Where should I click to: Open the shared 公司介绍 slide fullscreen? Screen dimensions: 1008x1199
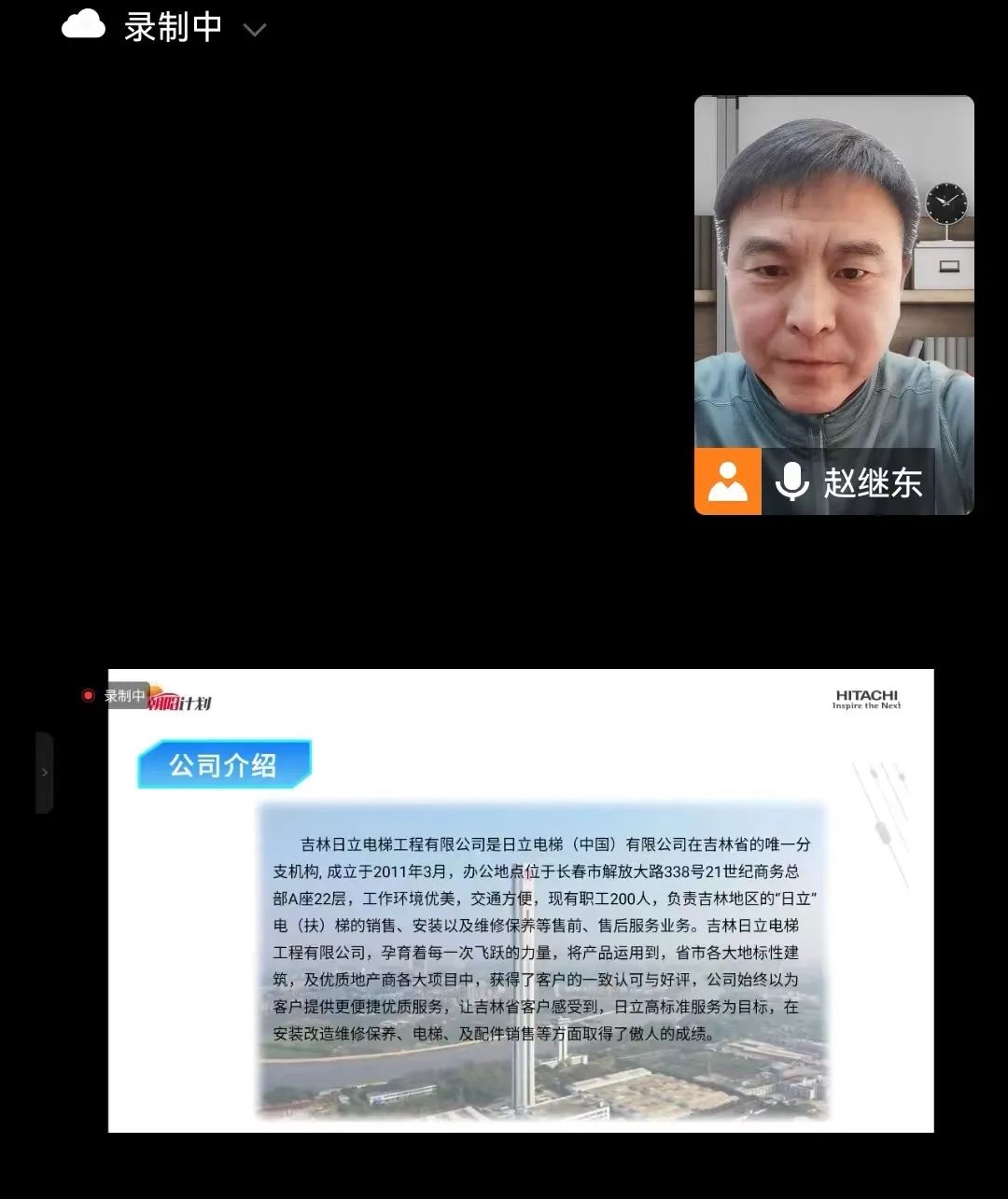click(x=521, y=900)
